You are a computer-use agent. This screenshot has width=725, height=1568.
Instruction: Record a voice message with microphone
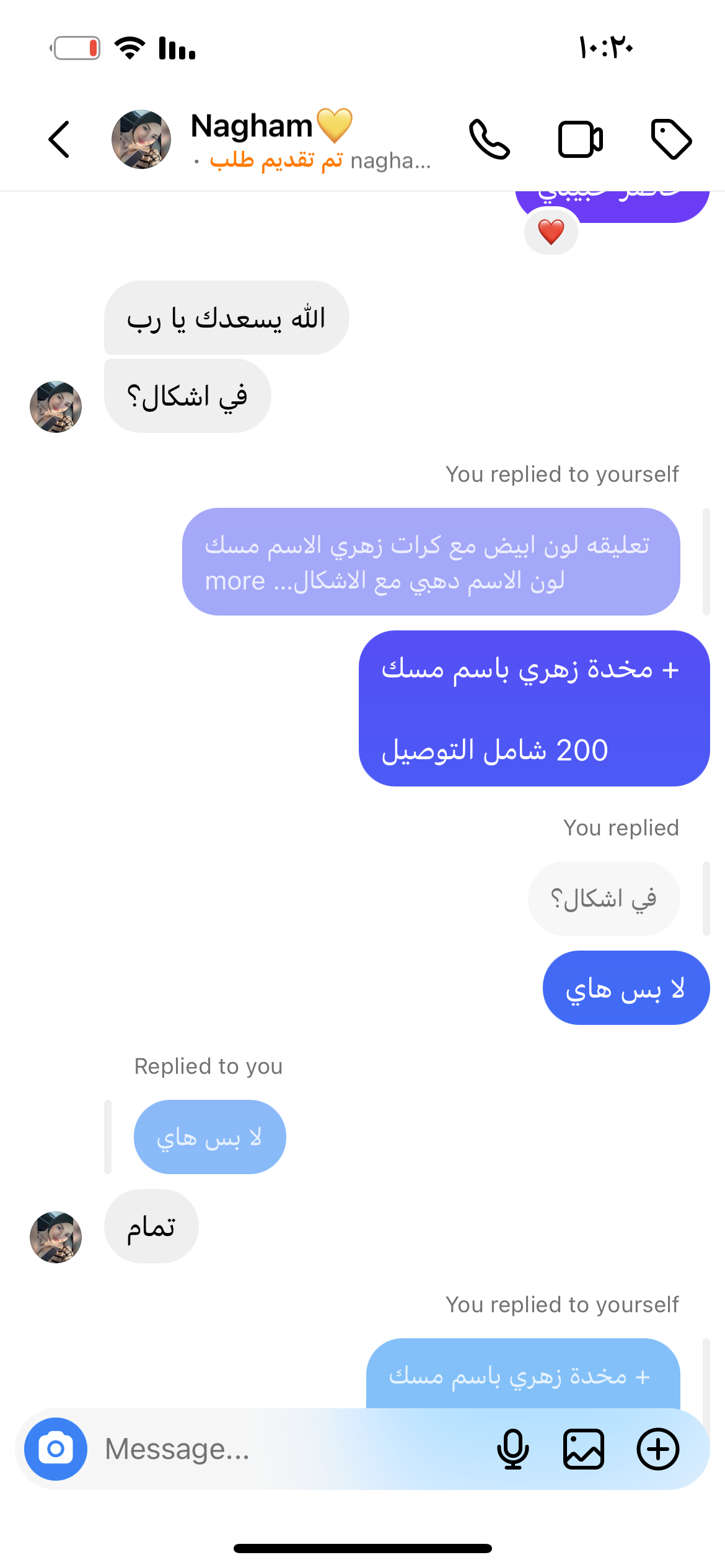[513, 1448]
